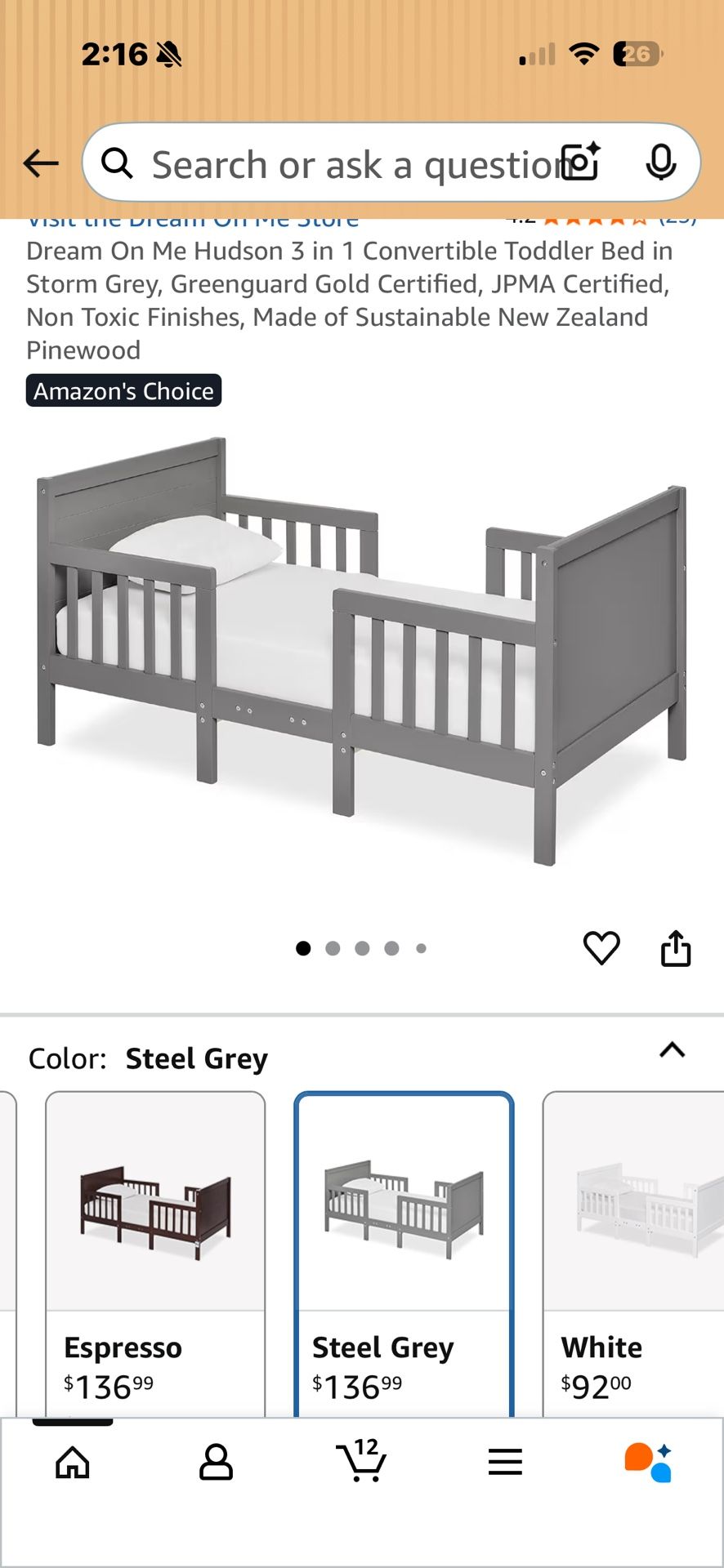Open the magnifying glass search icon
The height and width of the screenshot is (1568, 724).
click(118, 163)
